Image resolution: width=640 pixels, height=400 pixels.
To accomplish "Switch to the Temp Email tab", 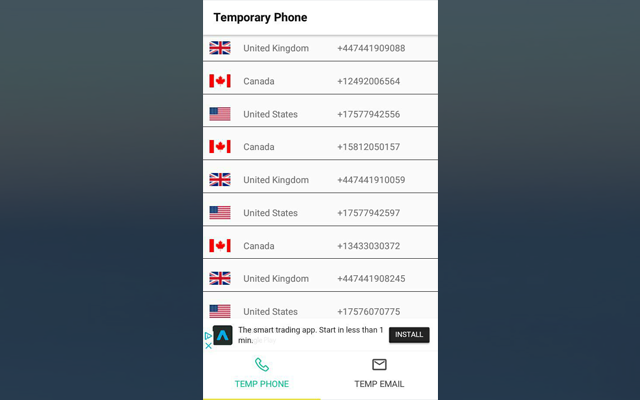I will point(379,373).
